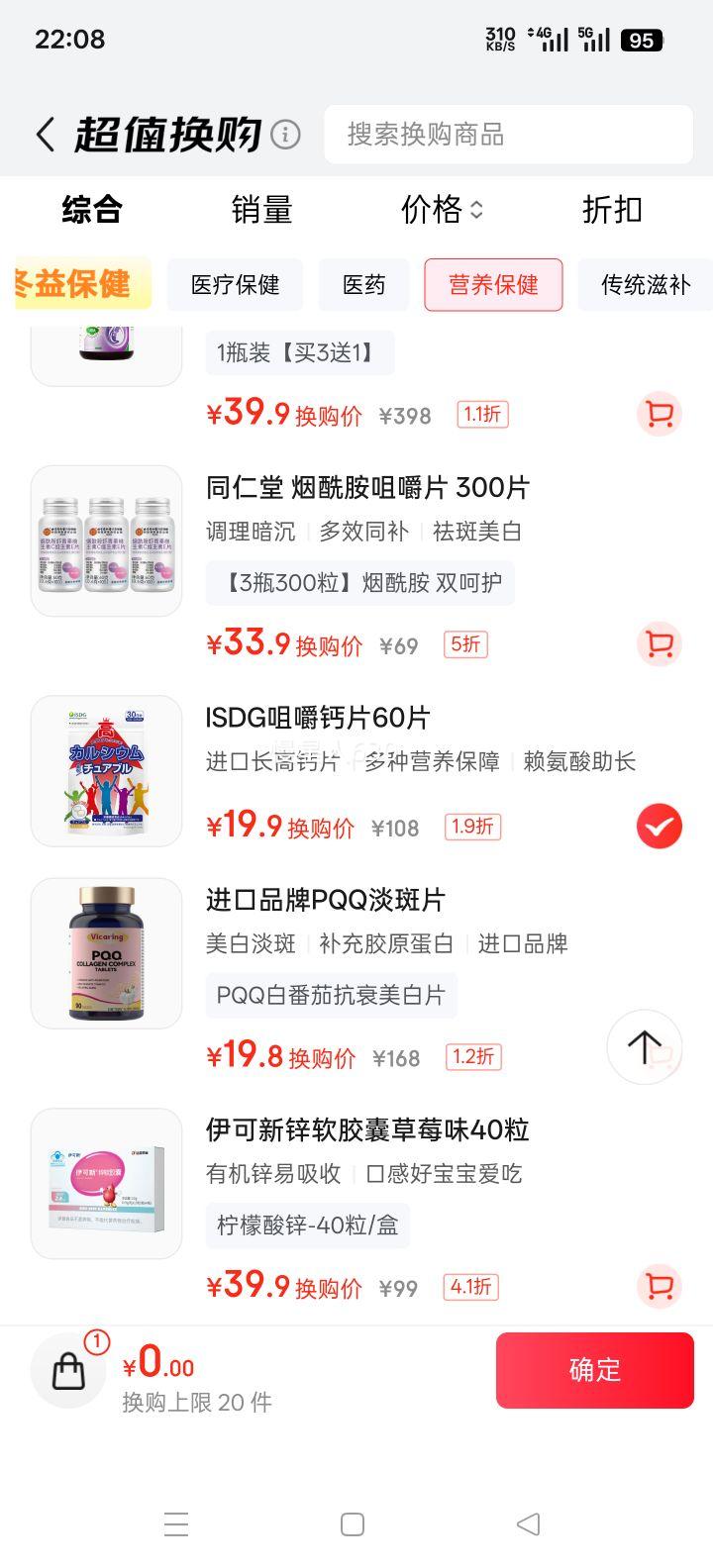Sort products by 销量
713x1568 pixels.
click(x=261, y=210)
